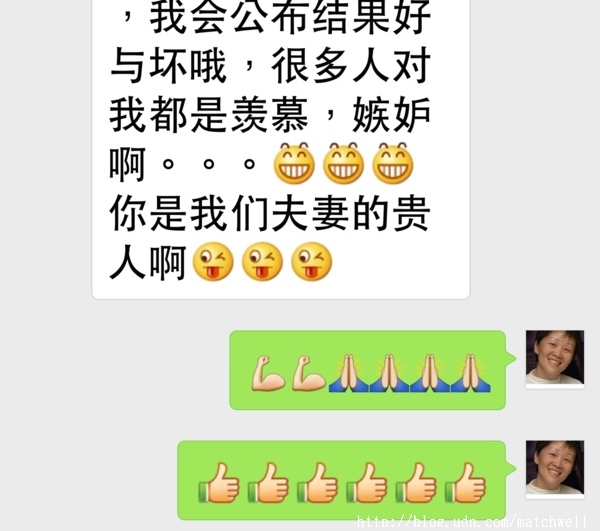The image size is (600, 531).
Task: Open sender's avatar beside the praying-hands emoji message
Action: coord(555,359)
